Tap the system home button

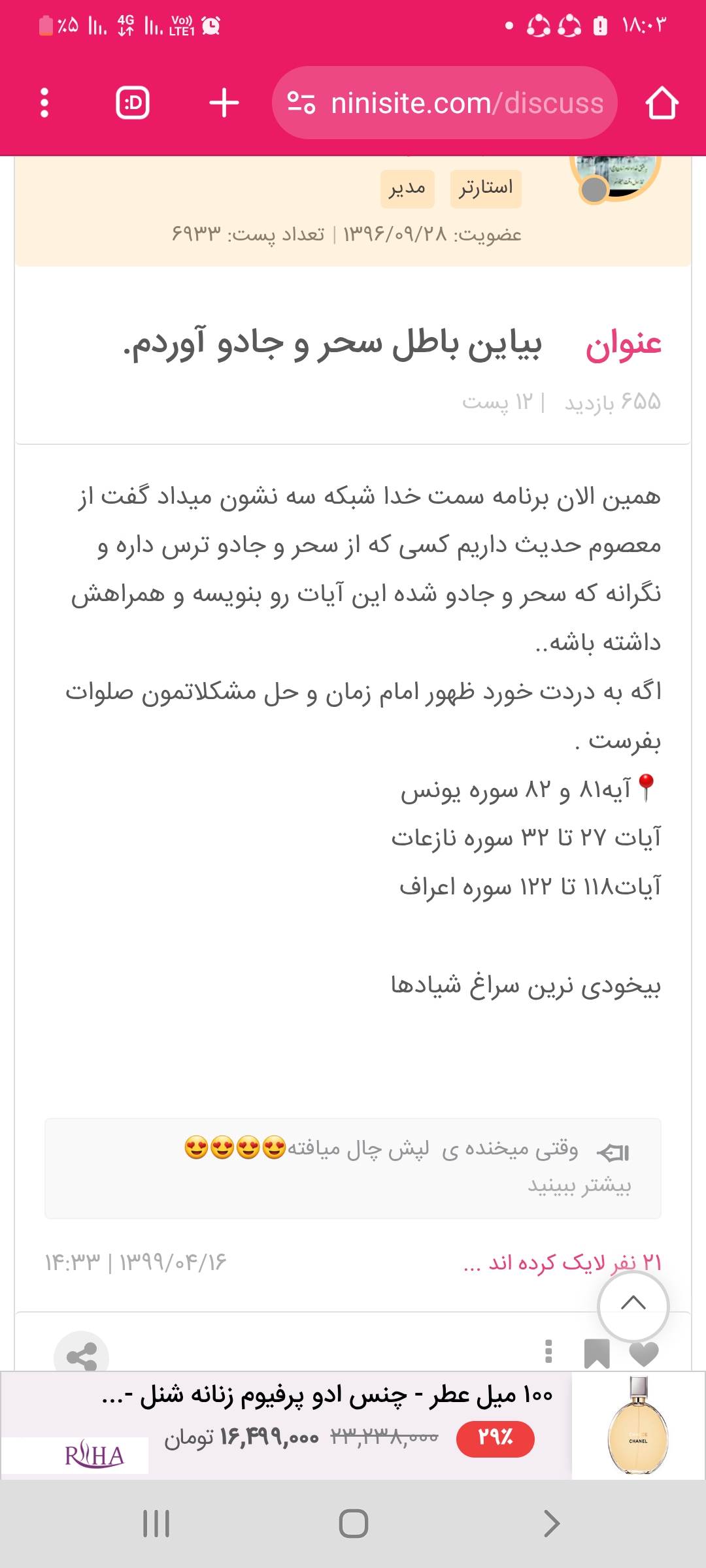pyautogui.click(x=353, y=1524)
